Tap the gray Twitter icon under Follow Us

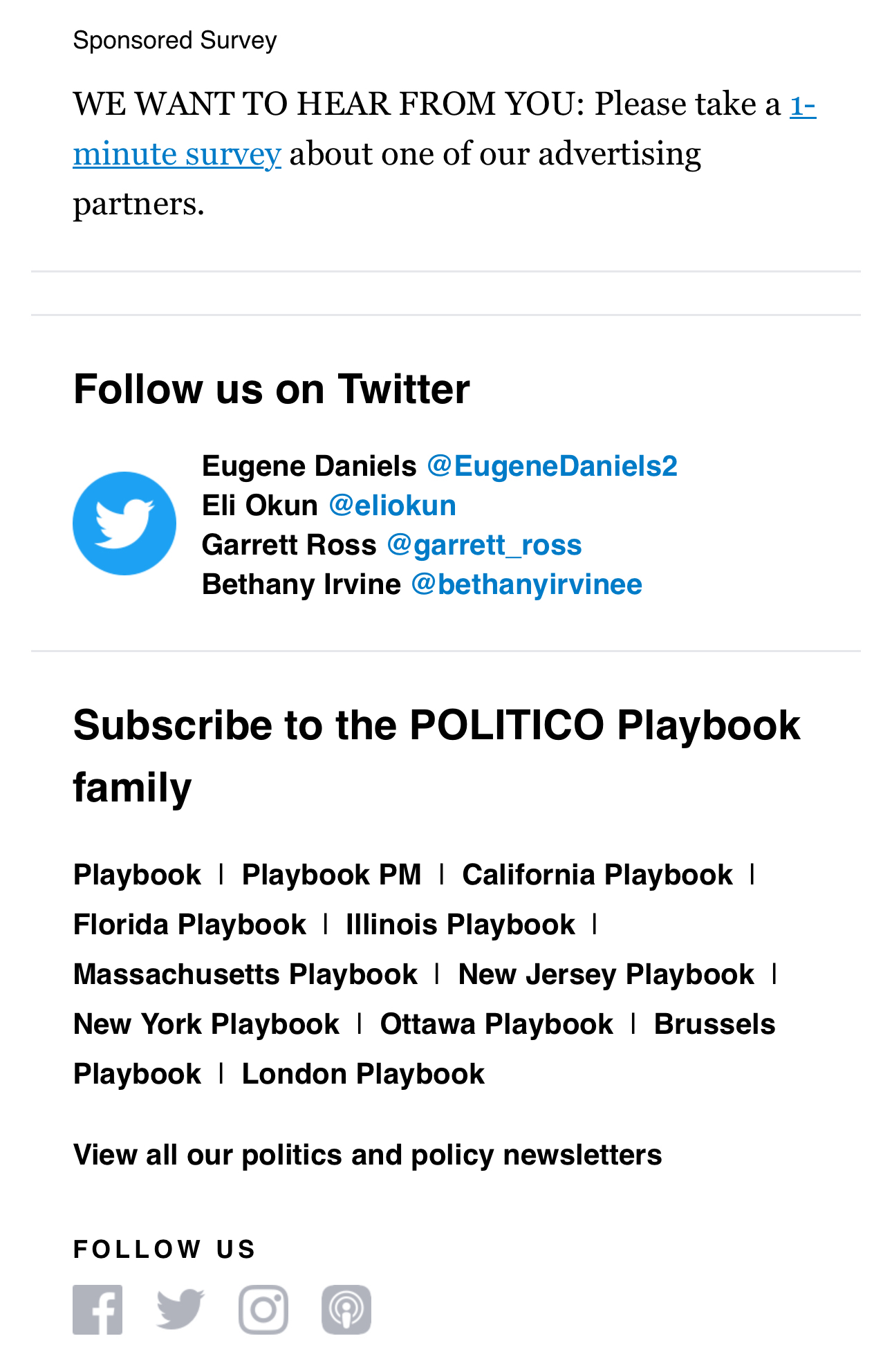(180, 1310)
